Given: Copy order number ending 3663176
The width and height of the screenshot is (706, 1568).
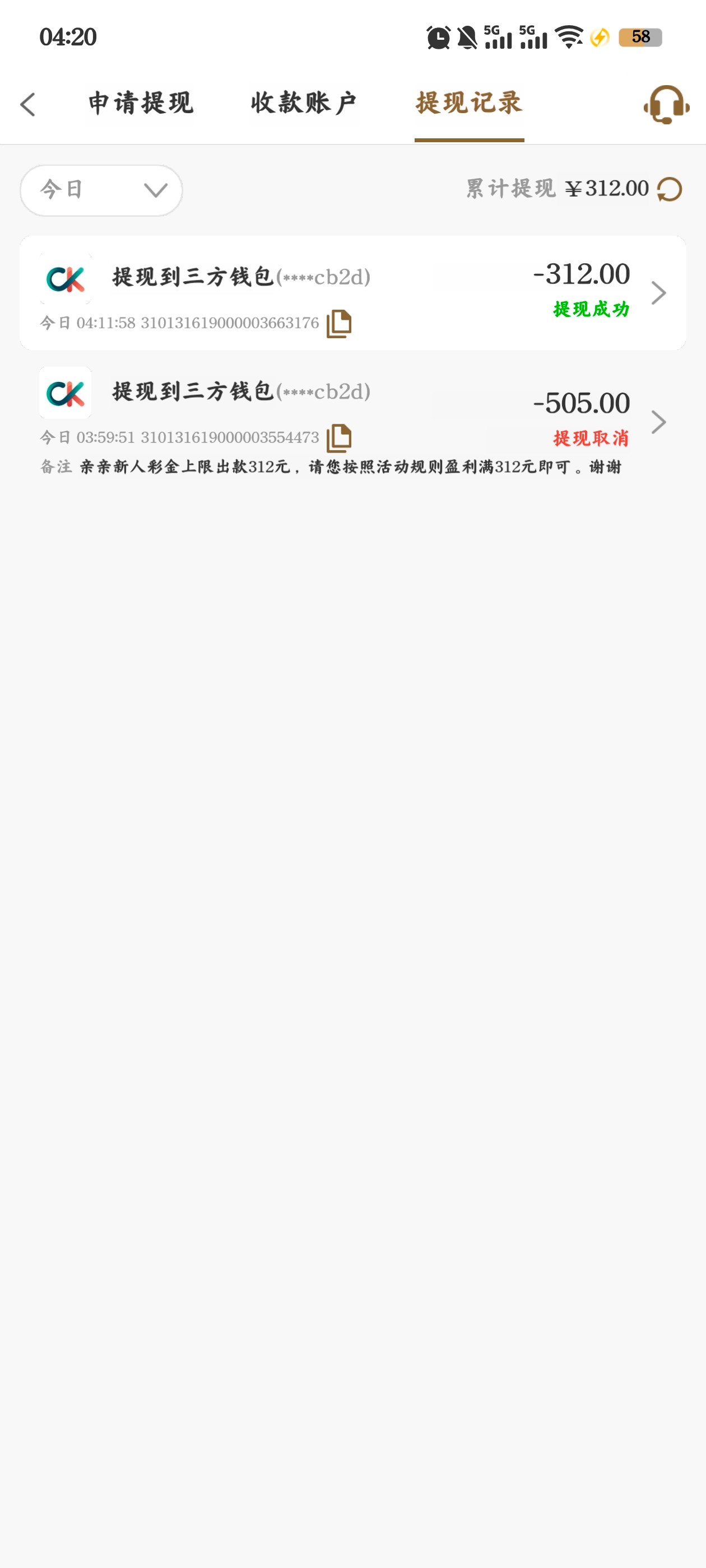Looking at the screenshot, I should pyautogui.click(x=338, y=323).
